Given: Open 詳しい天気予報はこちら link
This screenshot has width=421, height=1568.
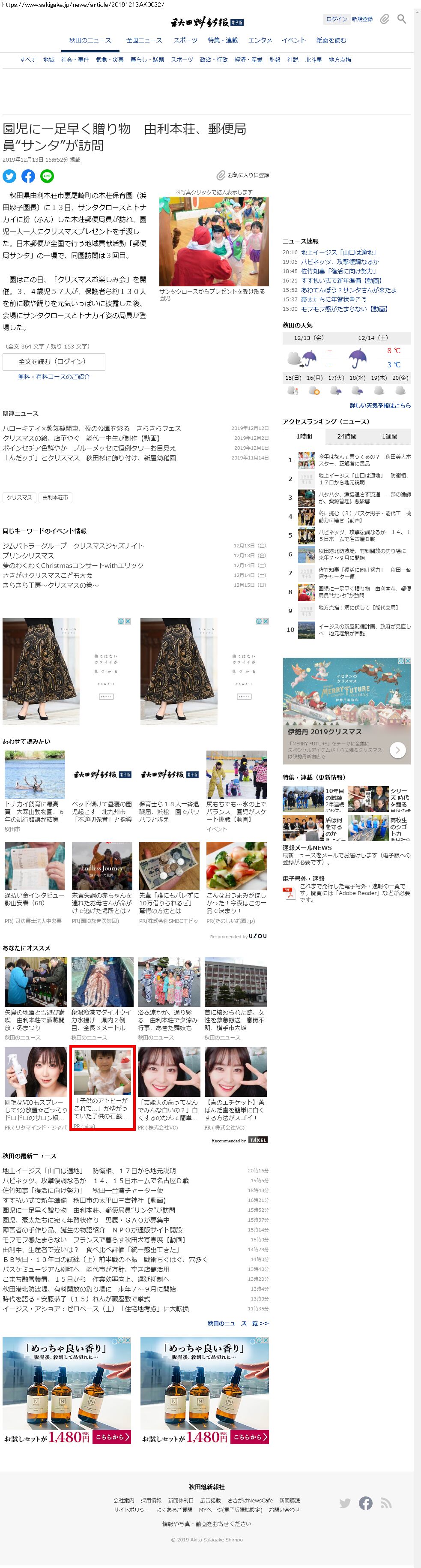Looking at the screenshot, I should [x=379, y=406].
